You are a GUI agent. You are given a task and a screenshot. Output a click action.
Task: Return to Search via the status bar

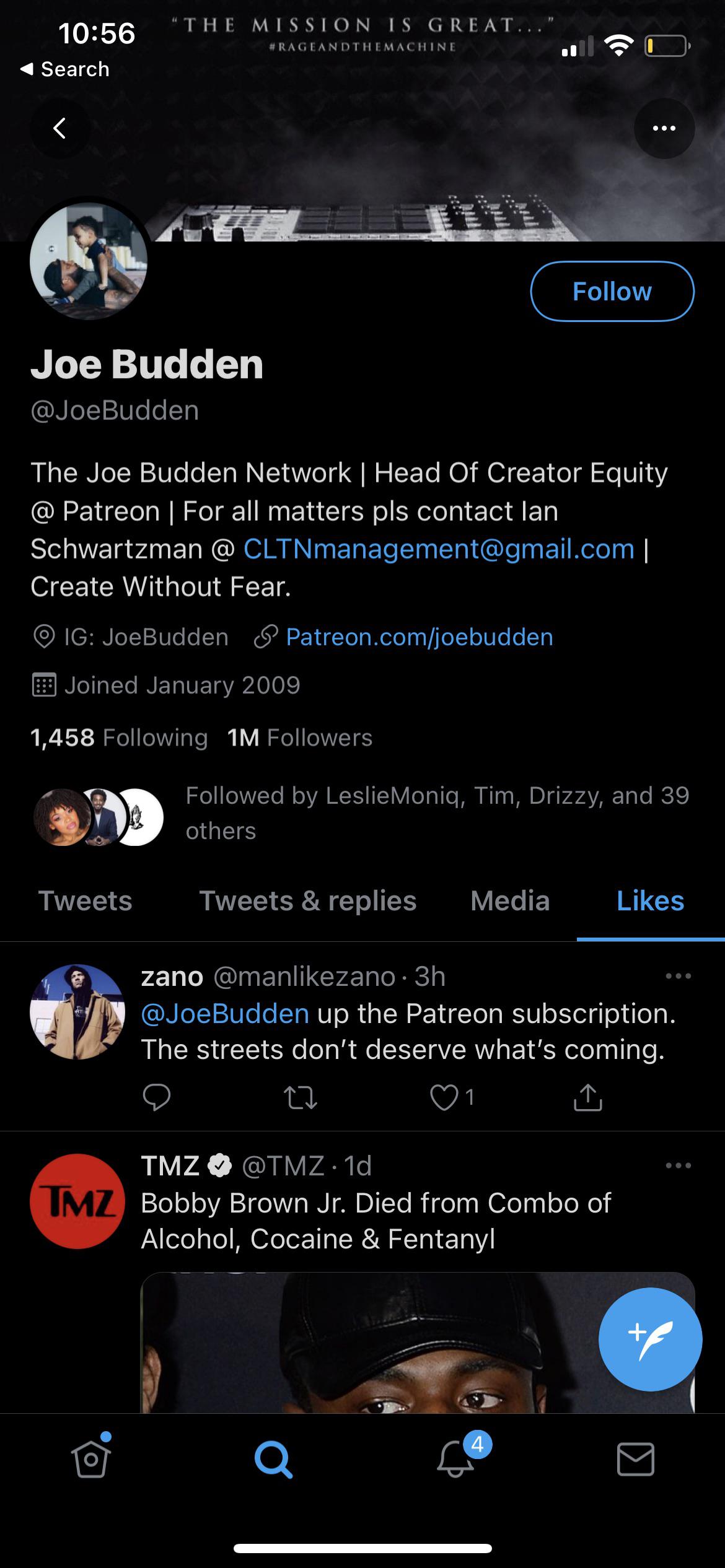pyautogui.click(x=65, y=69)
